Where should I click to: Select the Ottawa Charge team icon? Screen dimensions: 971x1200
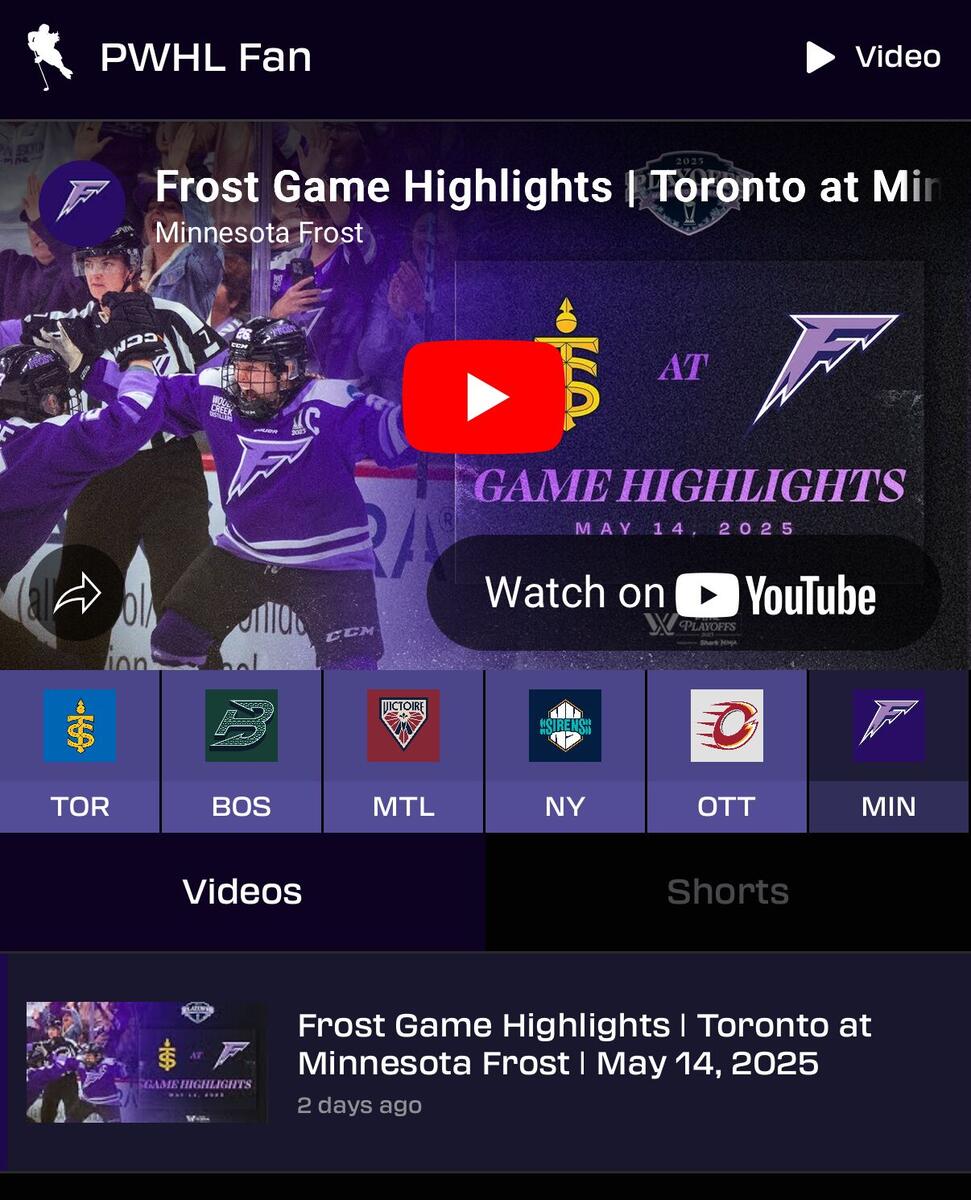click(x=727, y=726)
